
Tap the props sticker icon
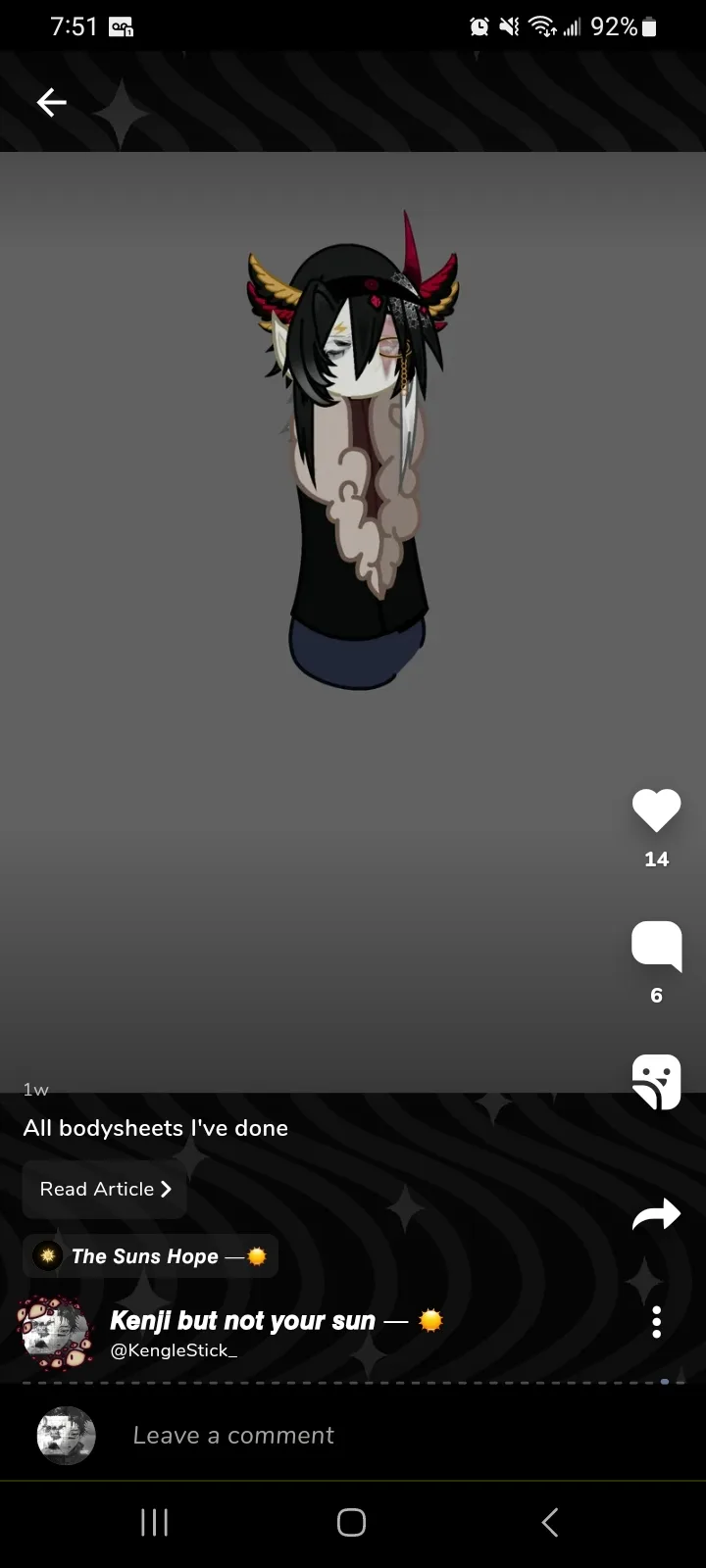pyautogui.click(x=656, y=1082)
